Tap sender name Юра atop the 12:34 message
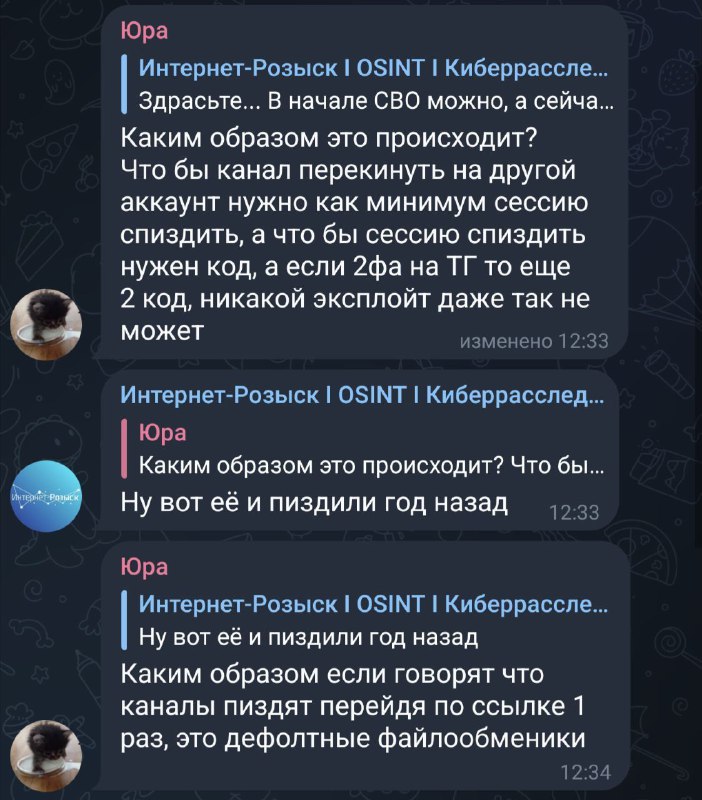702x800 pixels. click(143, 567)
